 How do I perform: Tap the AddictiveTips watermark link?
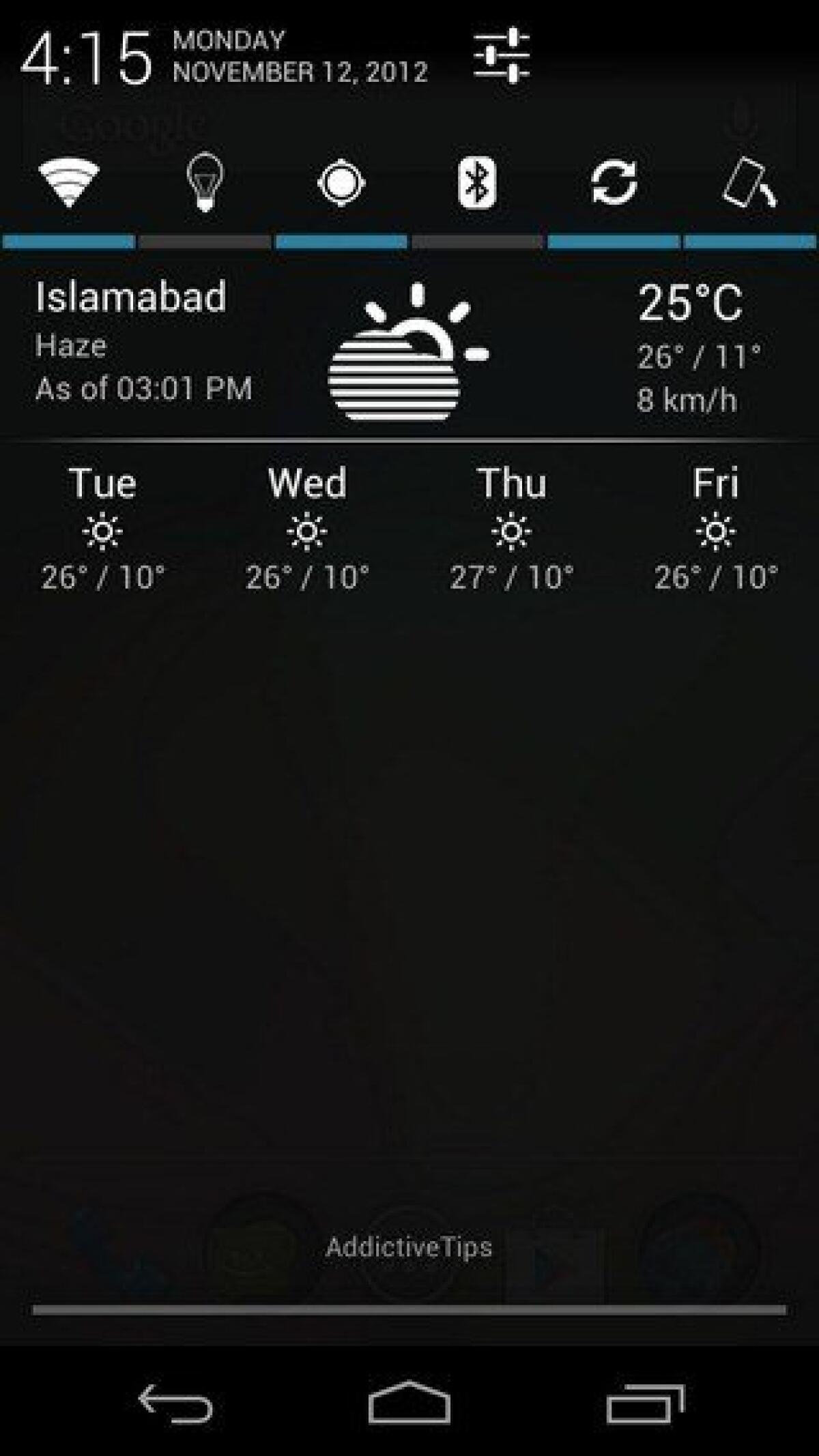tap(409, 1249)
